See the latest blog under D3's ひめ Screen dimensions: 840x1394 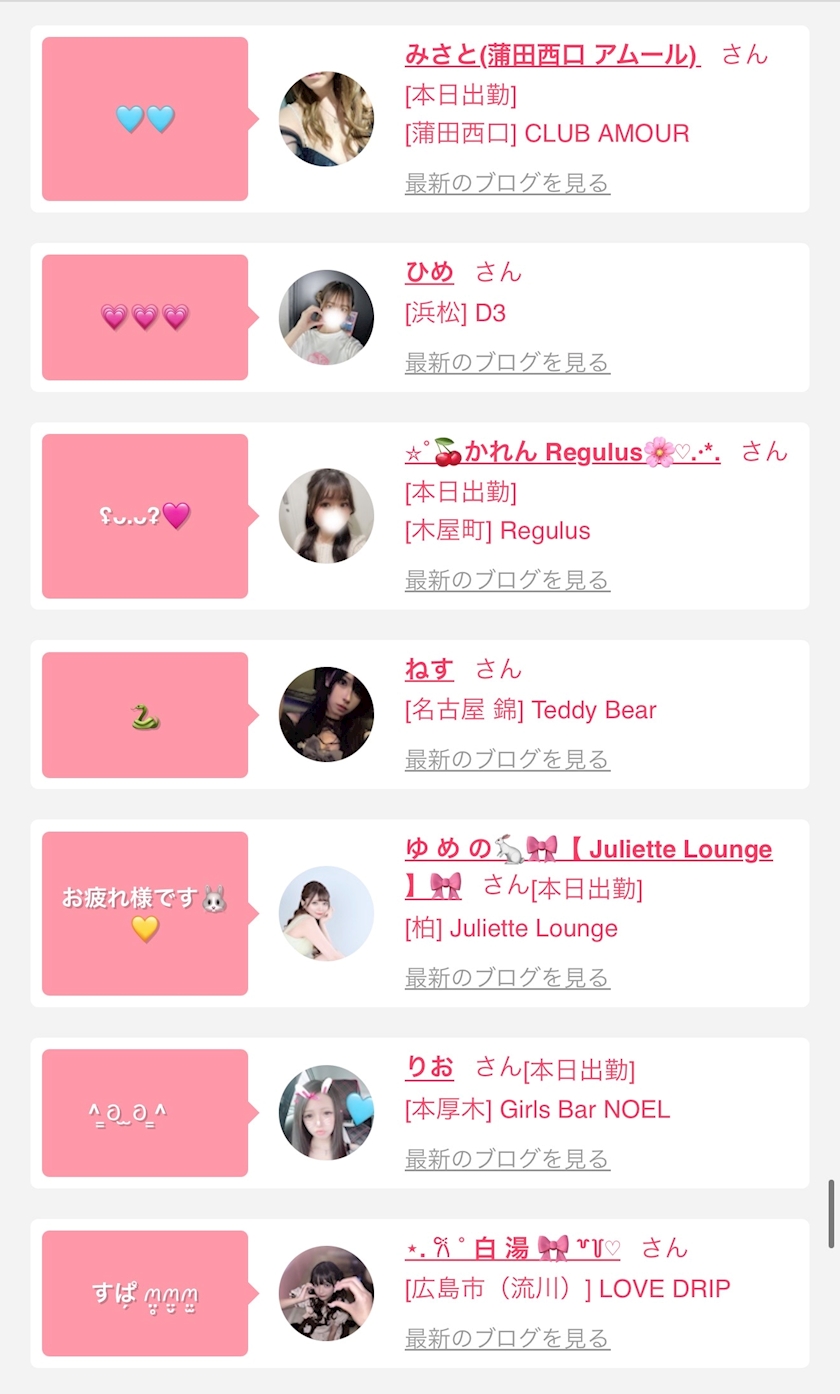pos(507,362)
